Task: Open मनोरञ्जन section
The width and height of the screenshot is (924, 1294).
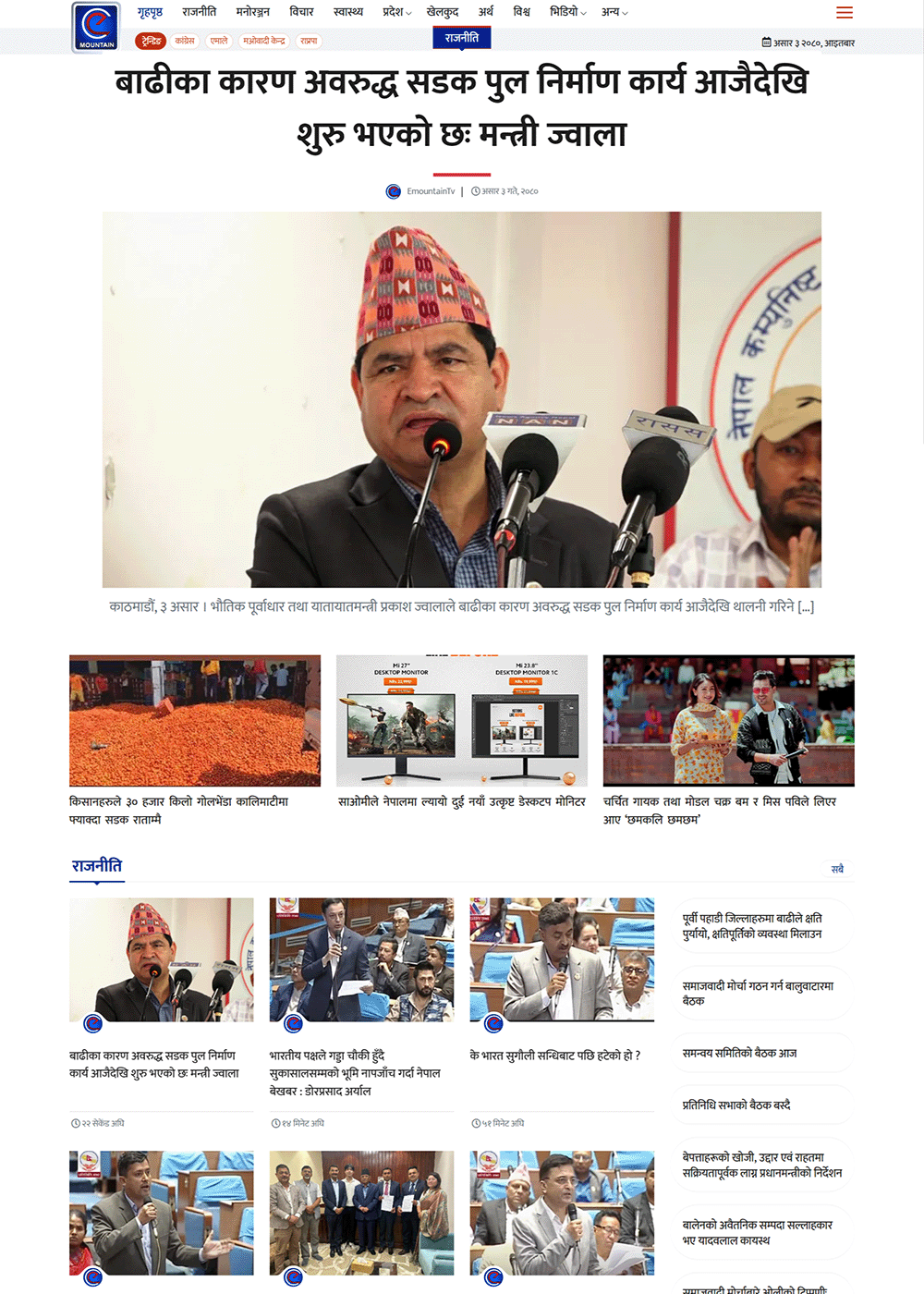Action: tap(252, 12)
